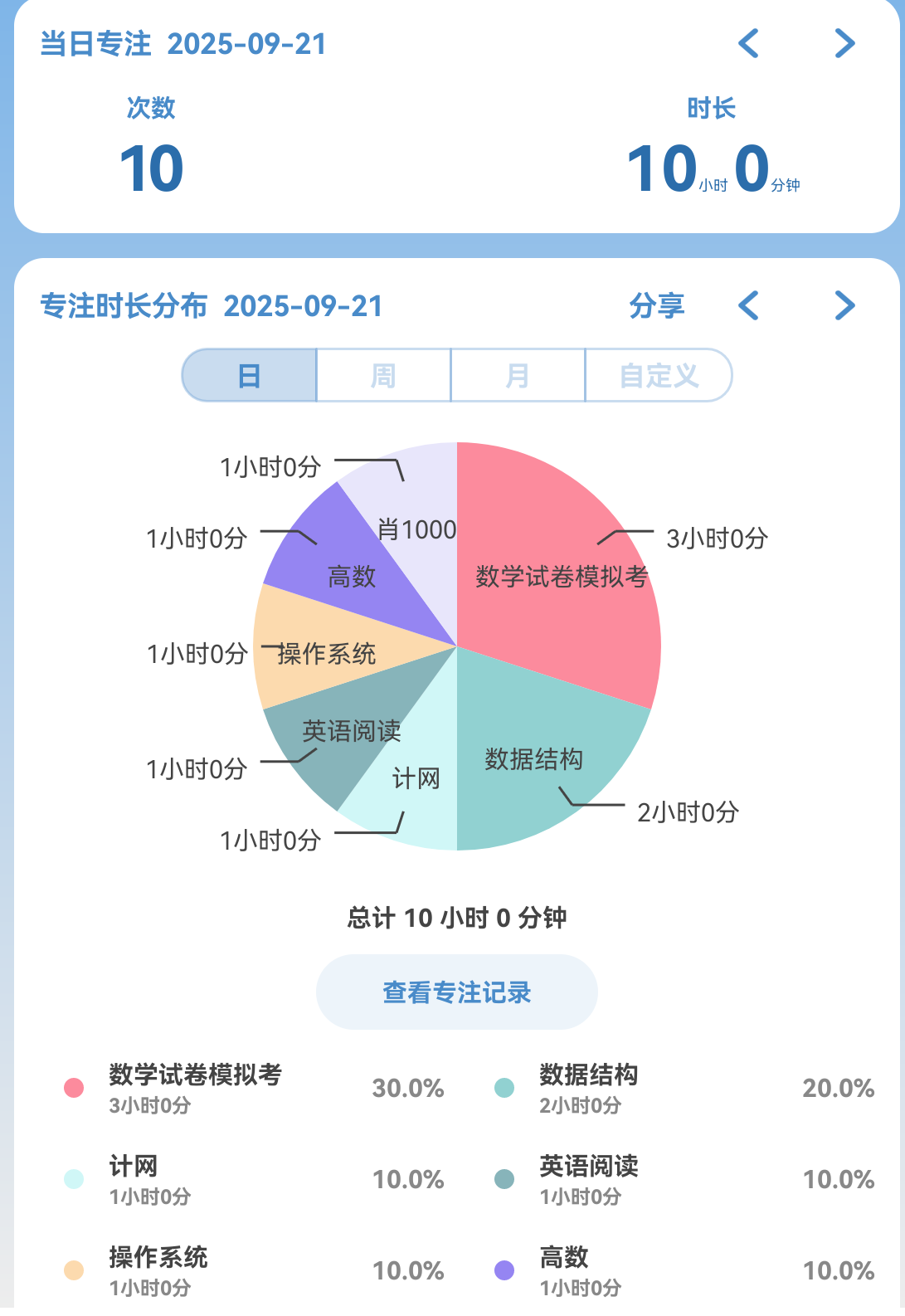Show next period in 专注时长分布

pos(844,305)
